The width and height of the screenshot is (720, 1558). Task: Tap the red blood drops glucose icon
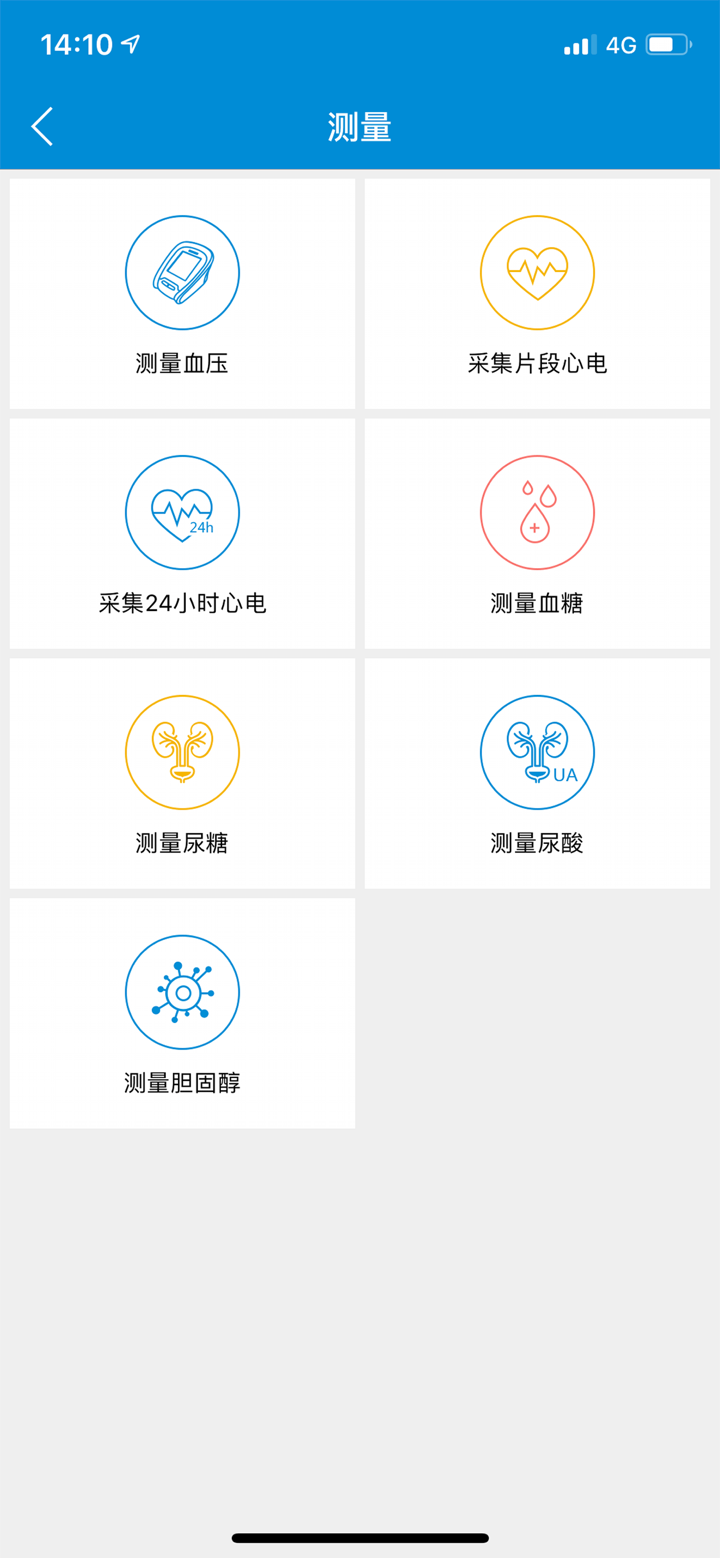click(x=537, y=512)
